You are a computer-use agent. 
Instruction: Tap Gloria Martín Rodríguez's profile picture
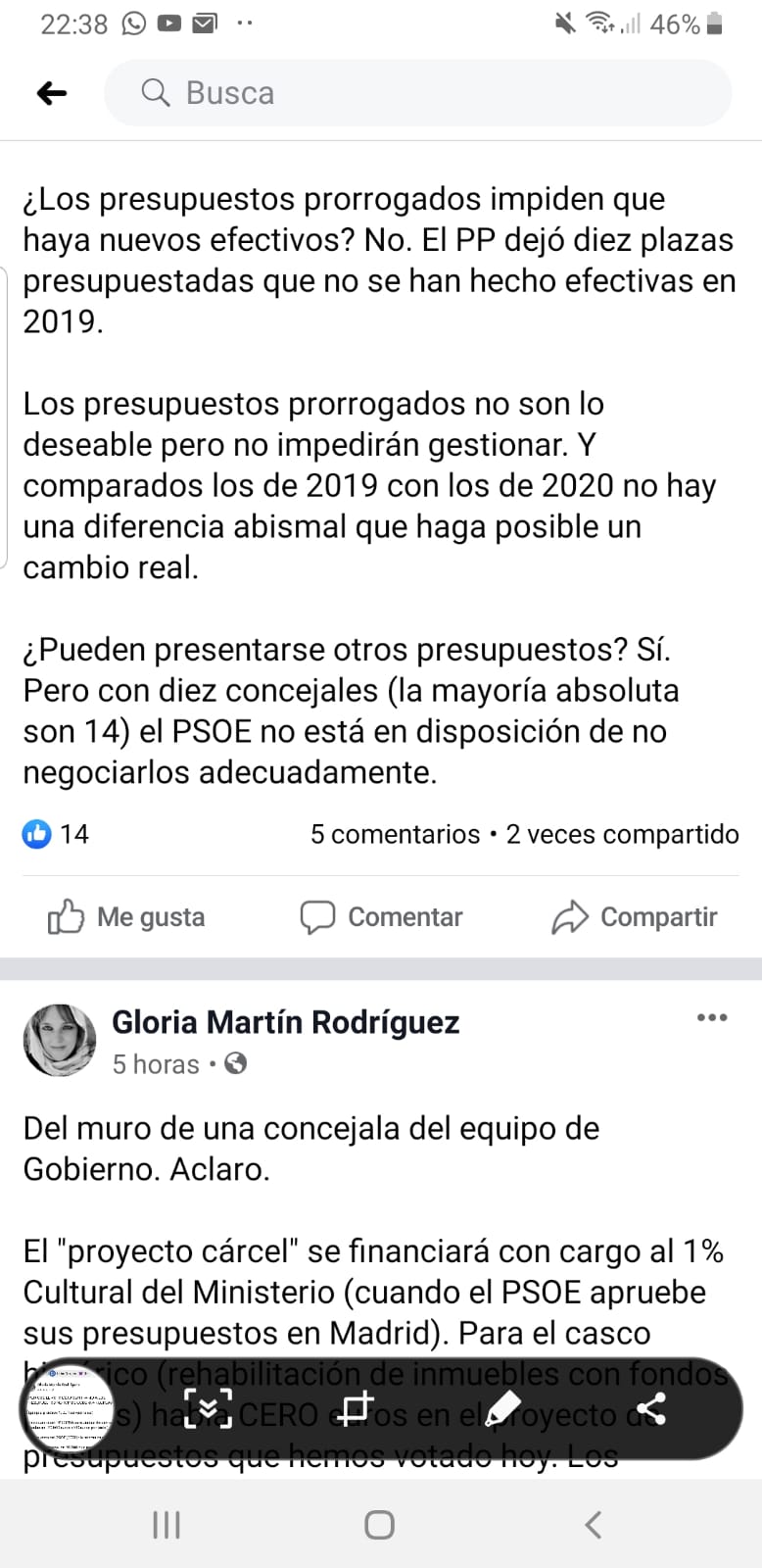point(60,1040)
